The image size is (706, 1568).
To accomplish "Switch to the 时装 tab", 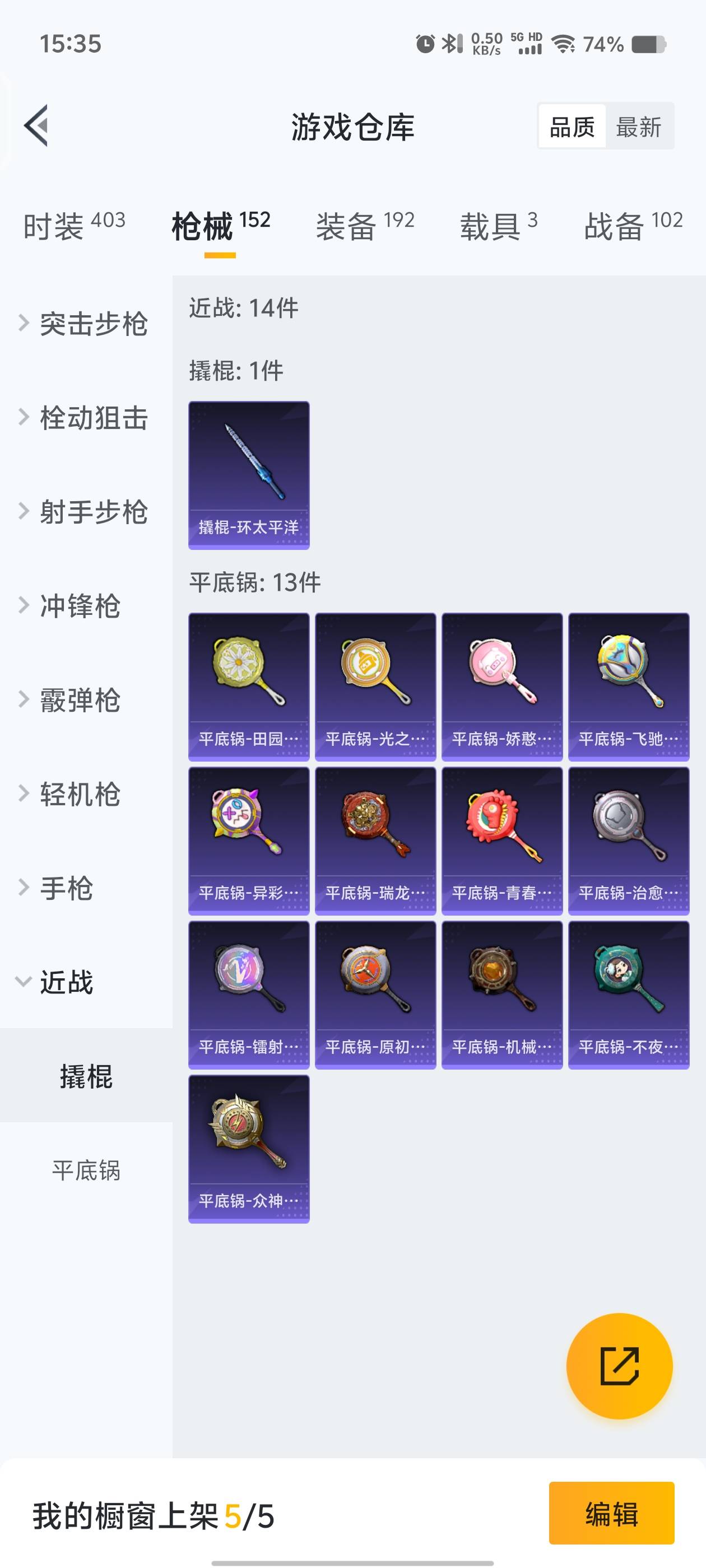I will click(74, 226).
